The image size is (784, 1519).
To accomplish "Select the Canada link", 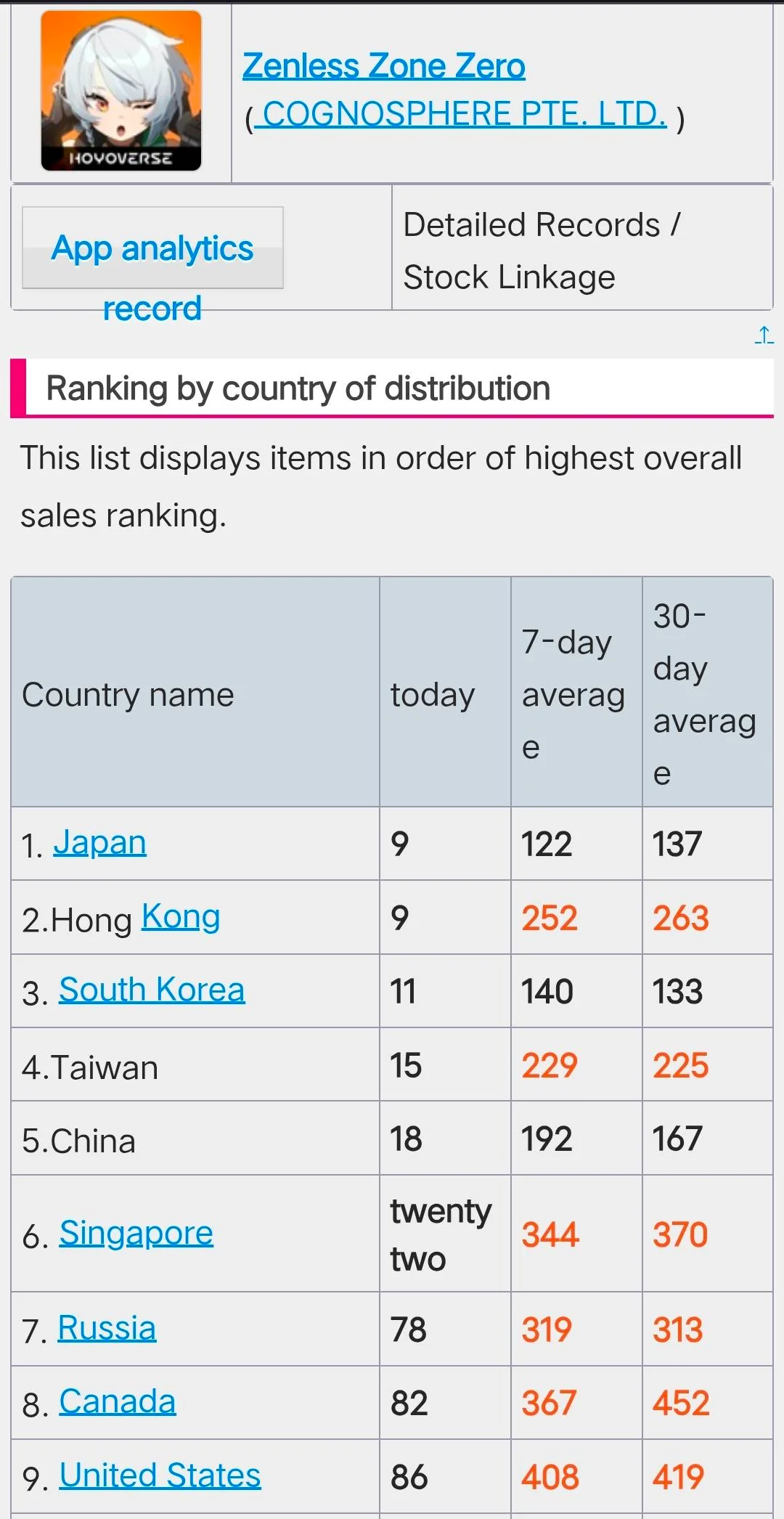I will tap(118, 1401).
